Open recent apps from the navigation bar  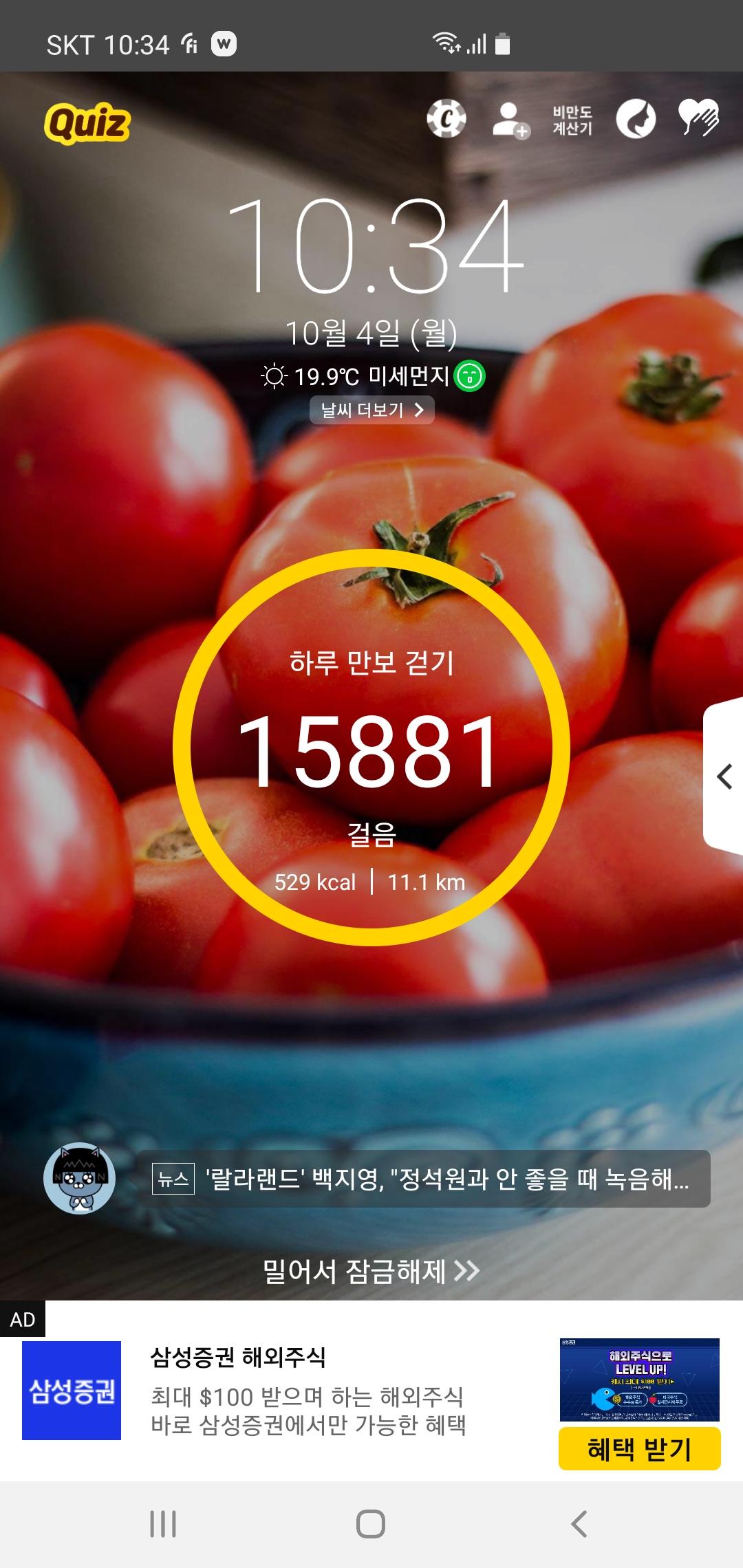(x=163, y=1524)
